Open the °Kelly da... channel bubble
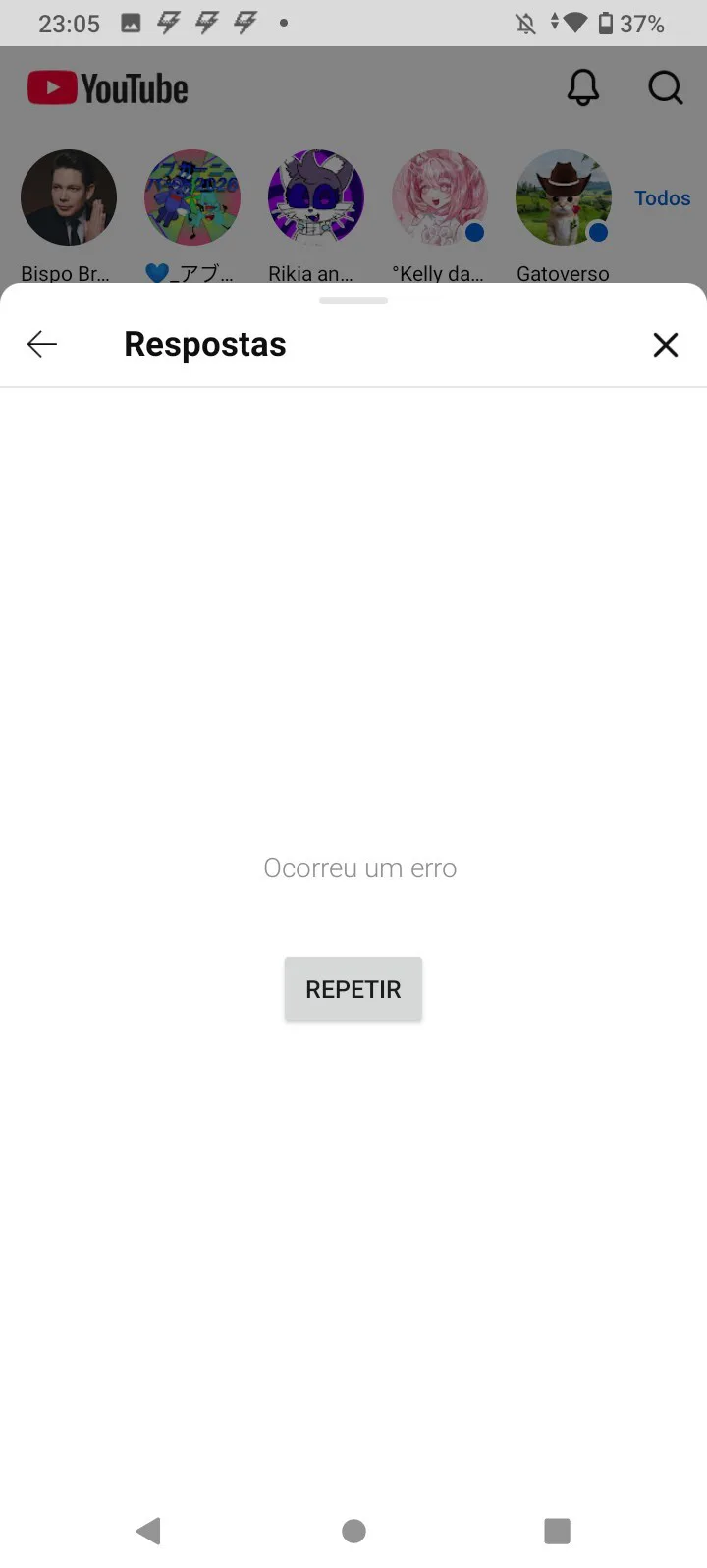The image size is (707, 1568). click(x=439, y=197)
